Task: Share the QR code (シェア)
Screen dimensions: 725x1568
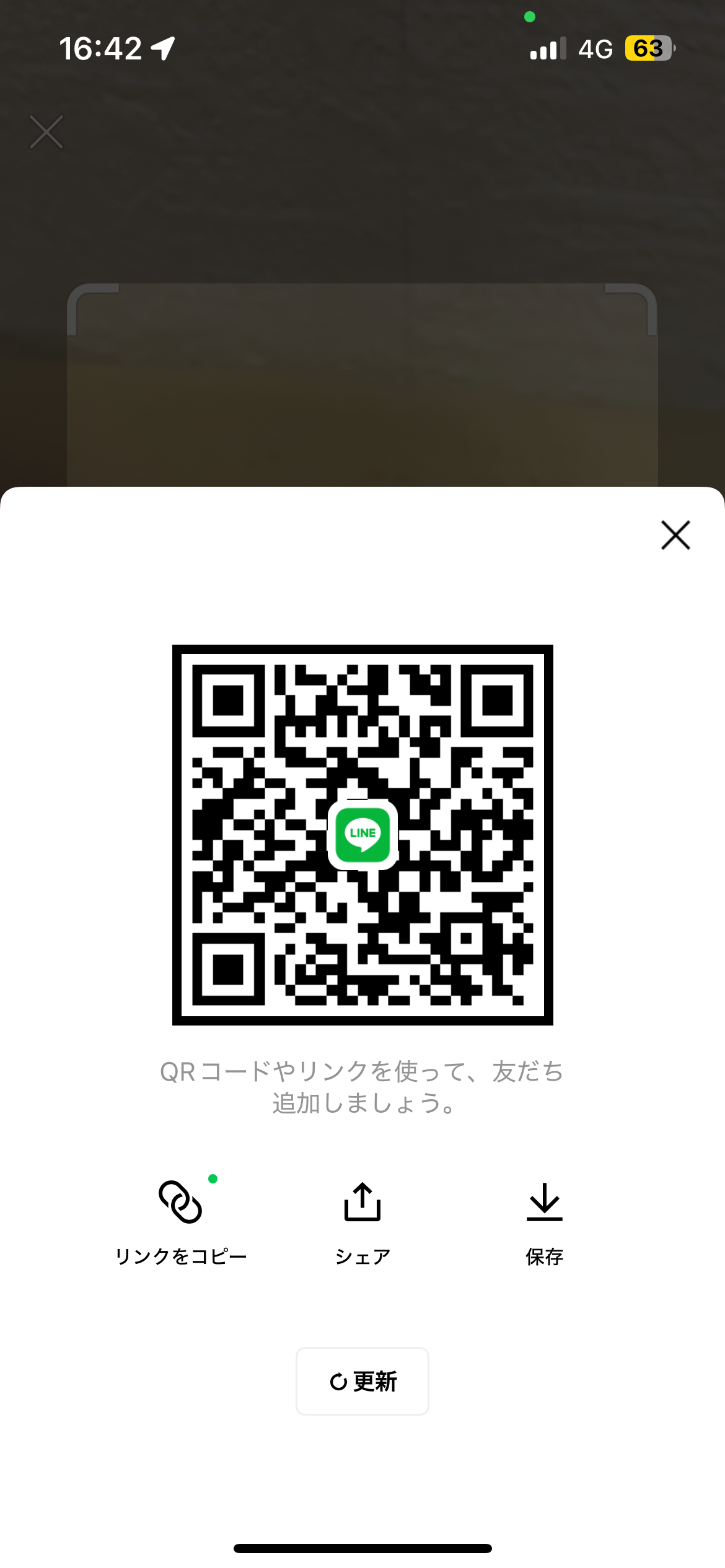Action: (362, 1217)
